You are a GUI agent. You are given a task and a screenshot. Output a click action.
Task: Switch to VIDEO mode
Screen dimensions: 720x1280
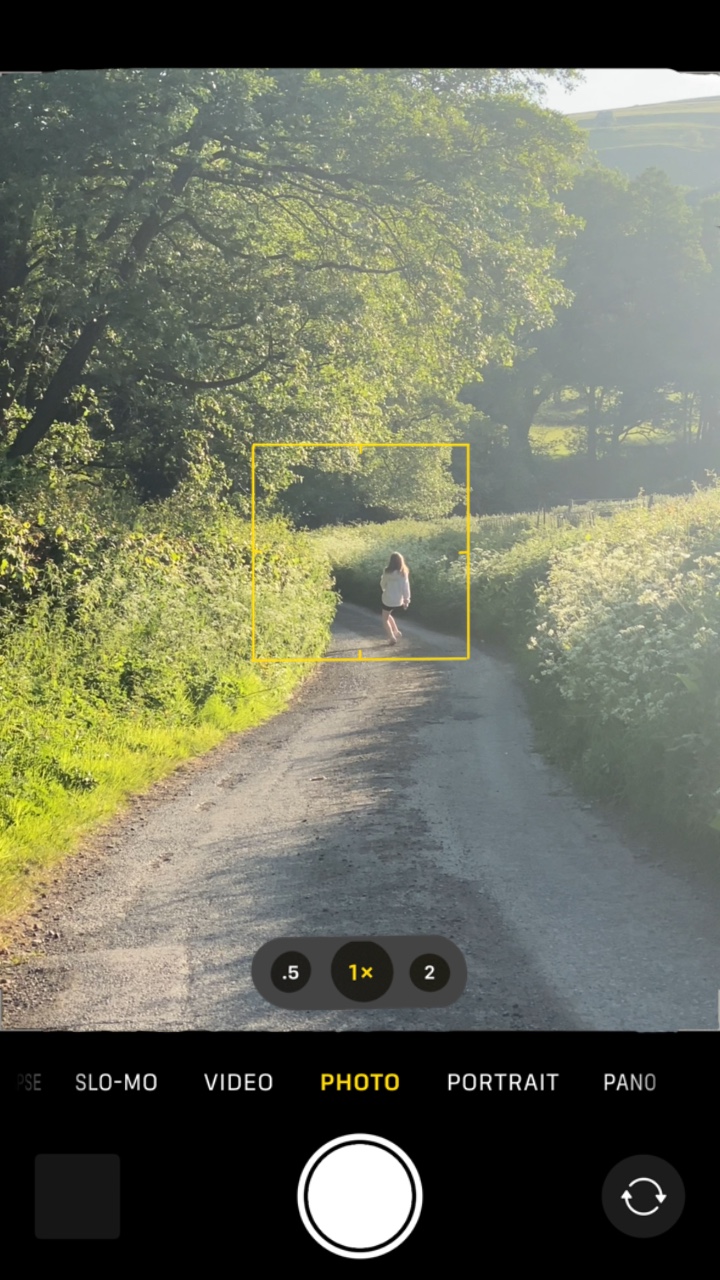(x=238, y=1082)
